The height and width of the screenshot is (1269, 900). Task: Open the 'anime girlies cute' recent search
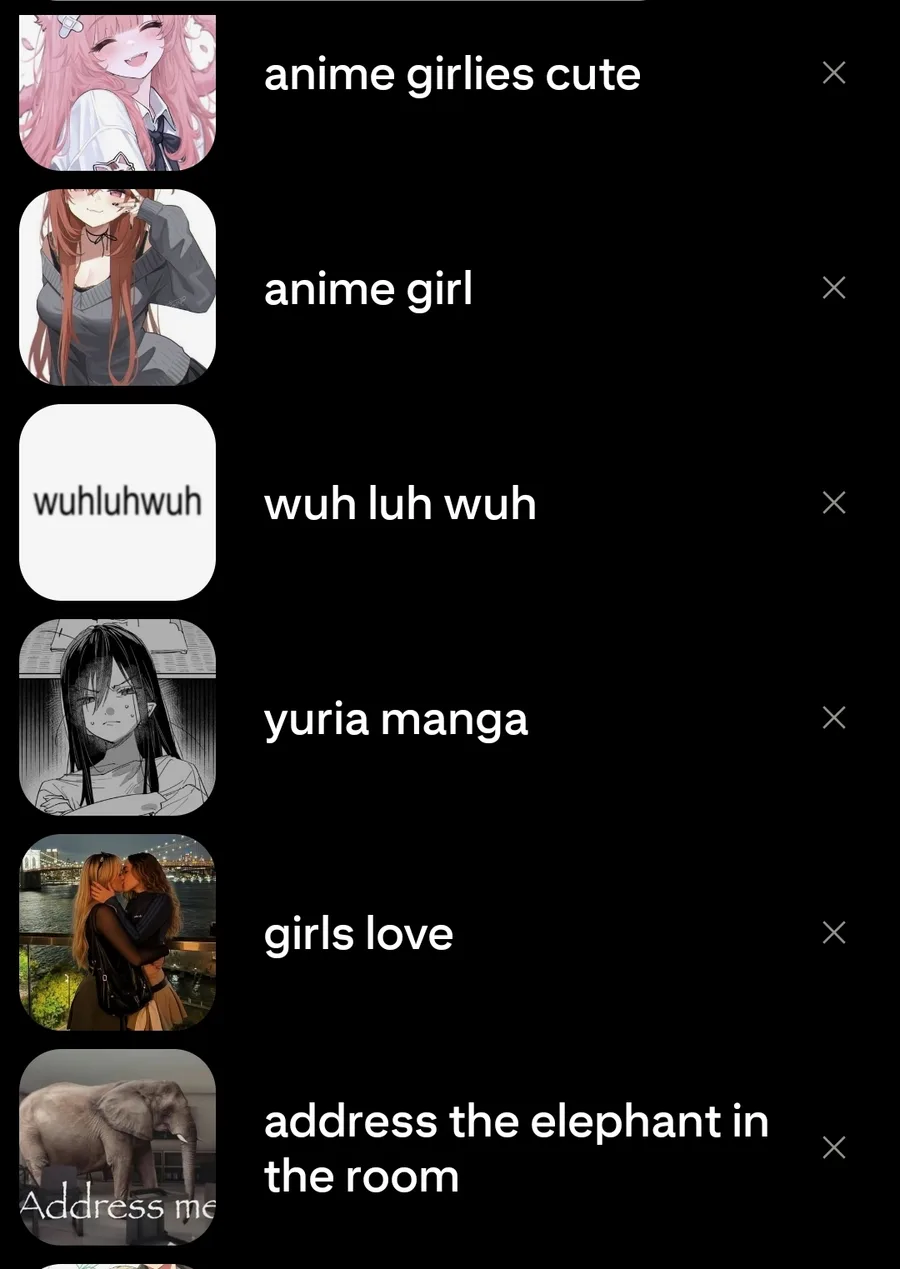point(452,75)
